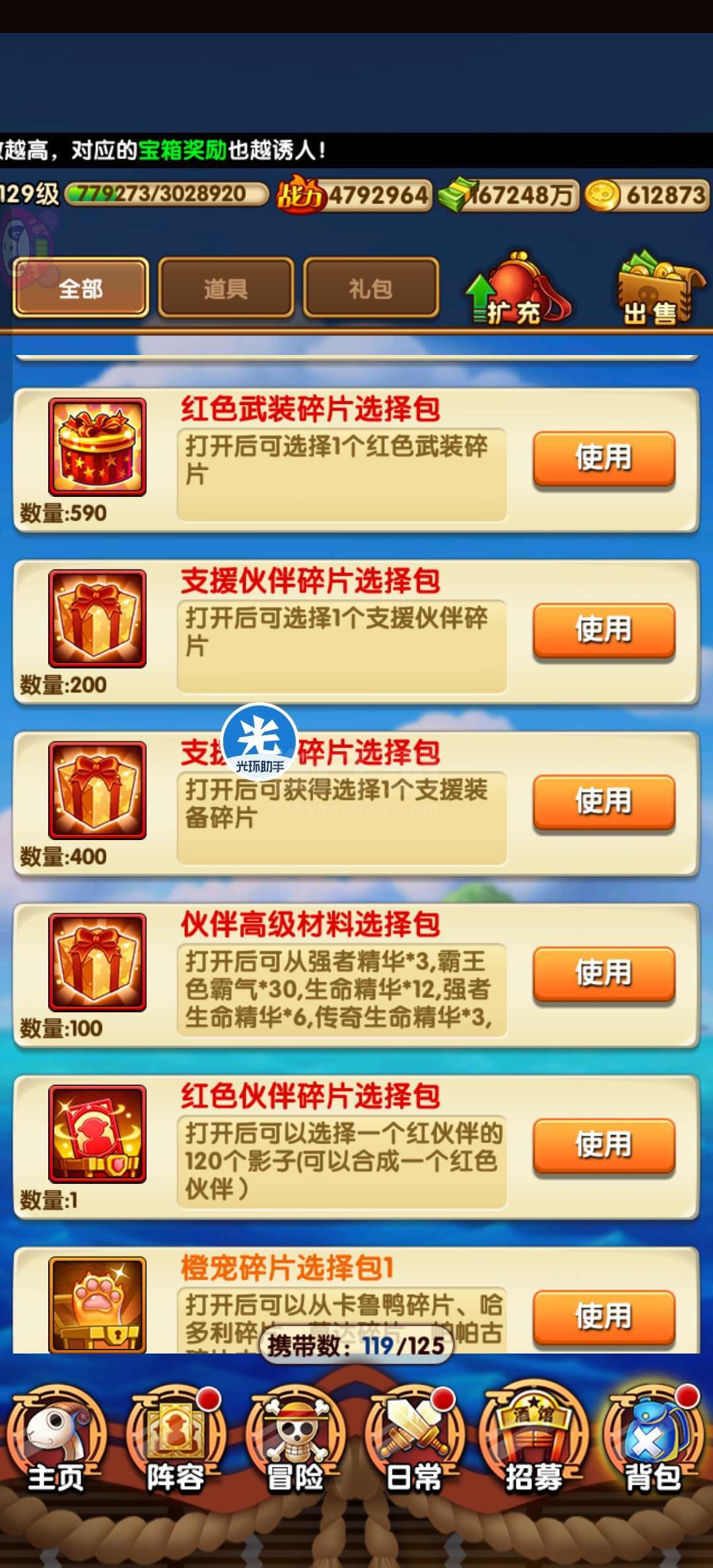The width and height of the screenshot is (713, 1568).
Task: Open the 冒险 adventure tab
Action: click(295, 1440)
